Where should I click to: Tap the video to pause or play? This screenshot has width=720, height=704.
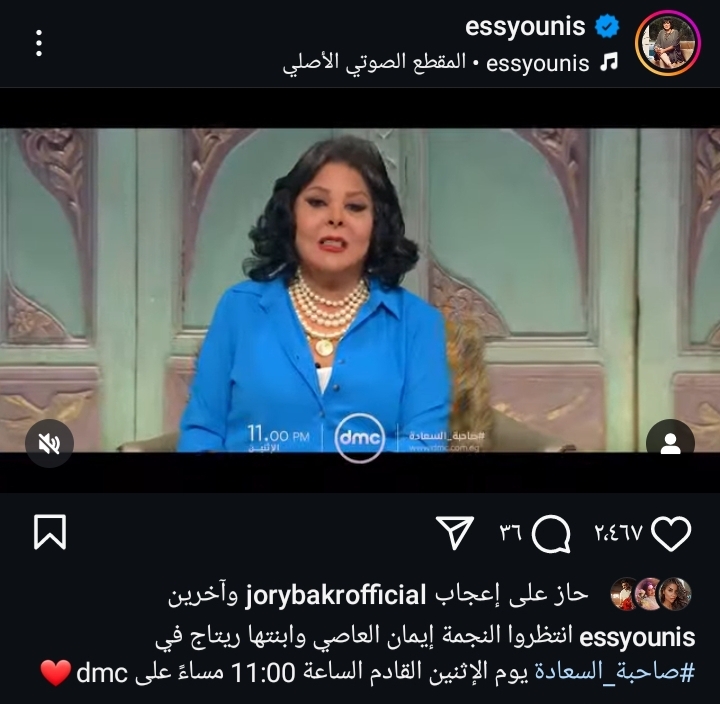click(x=360, y=290)
